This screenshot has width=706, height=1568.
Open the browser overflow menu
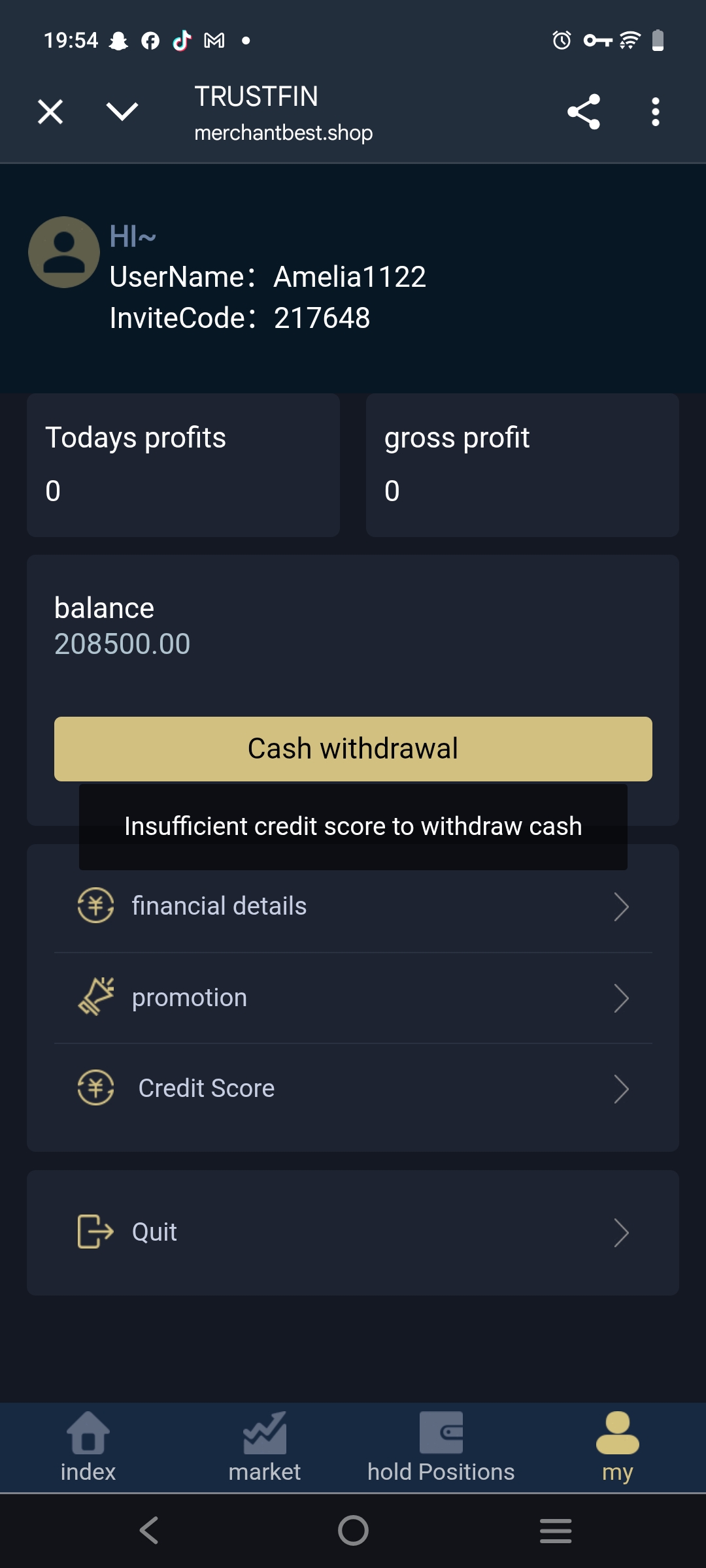(x=655, y=112)
